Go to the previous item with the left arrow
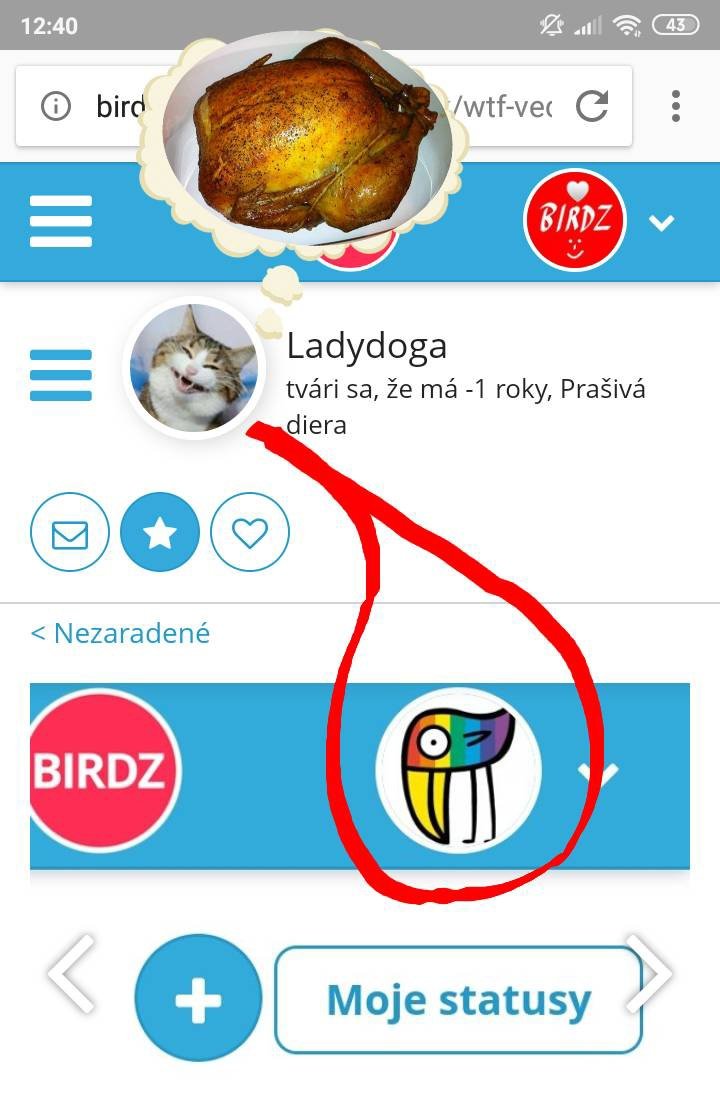 (x=72, y=972)
